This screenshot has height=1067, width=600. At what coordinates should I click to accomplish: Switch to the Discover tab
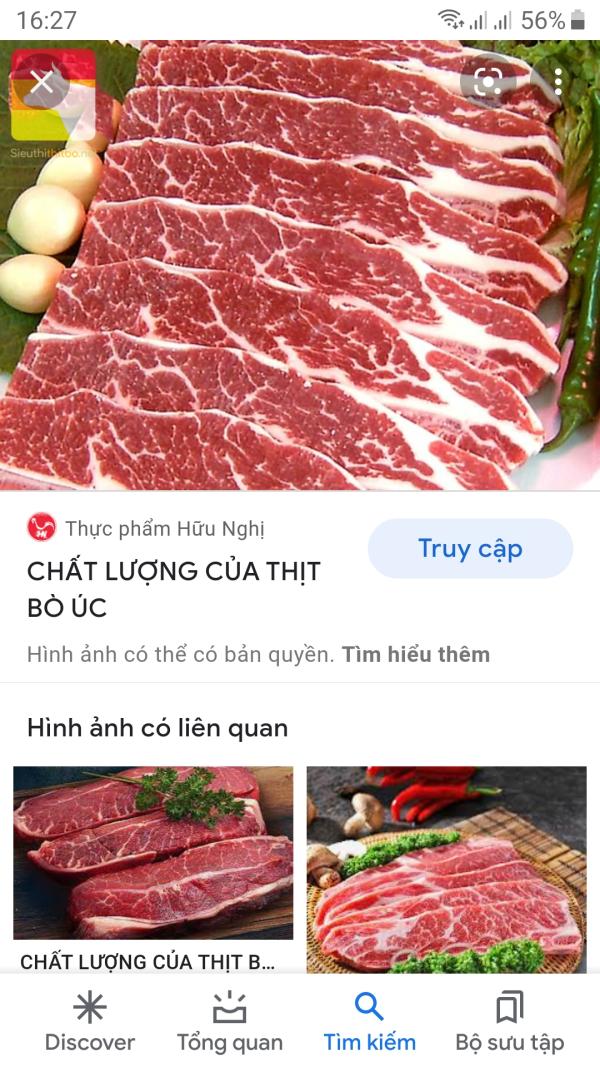(90, 1021)
